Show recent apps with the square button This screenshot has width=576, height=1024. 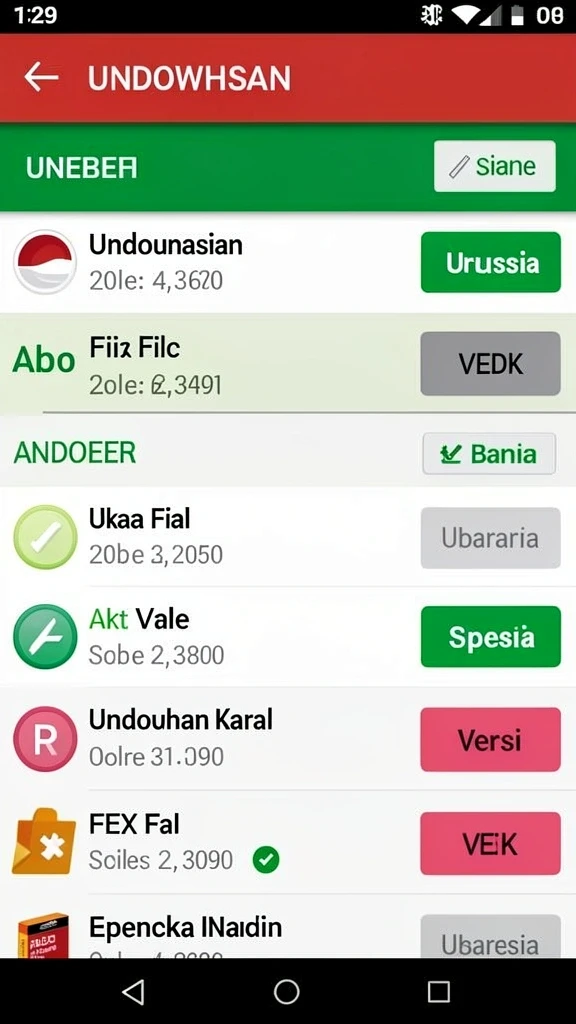pyautogui.click(x=439, y=991)
